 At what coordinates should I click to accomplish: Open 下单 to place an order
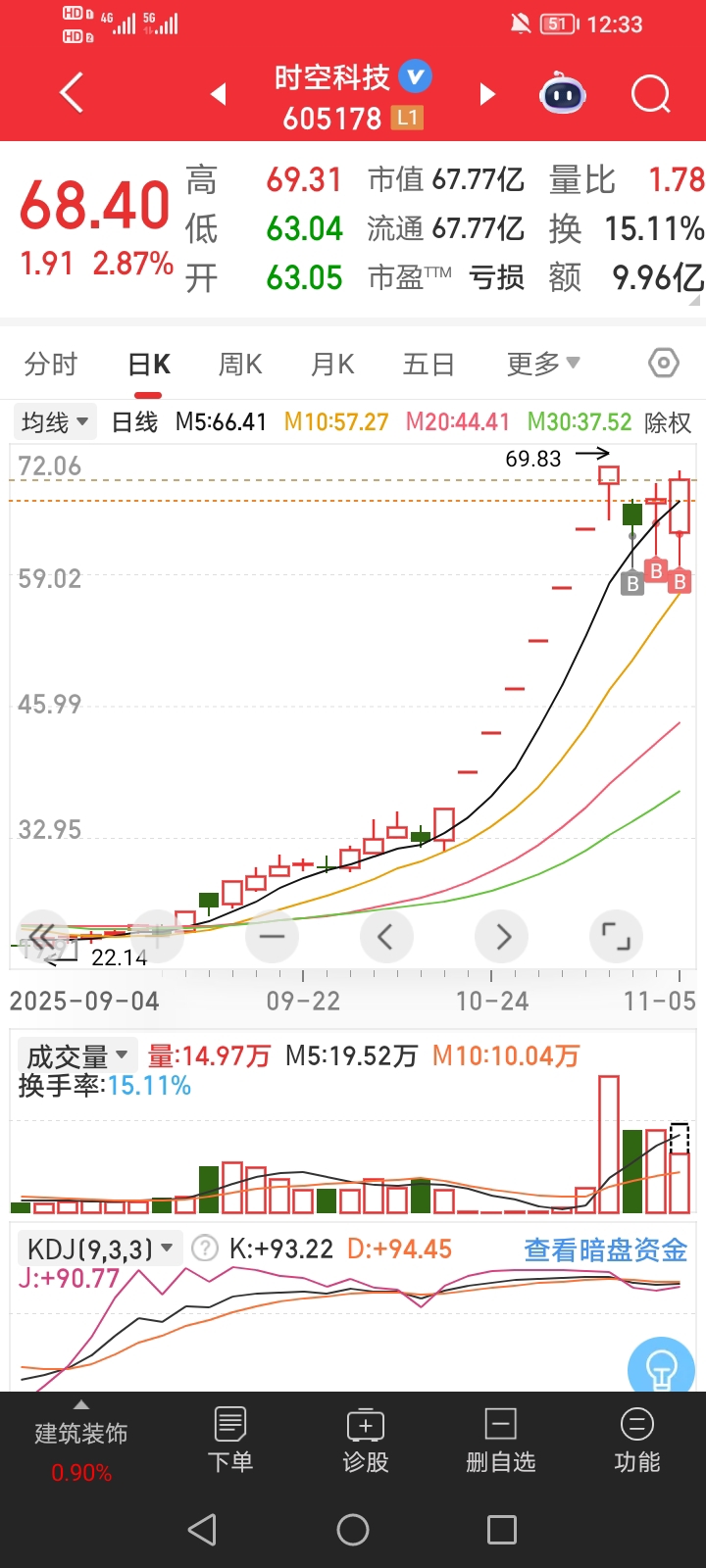click(230, 1440)
